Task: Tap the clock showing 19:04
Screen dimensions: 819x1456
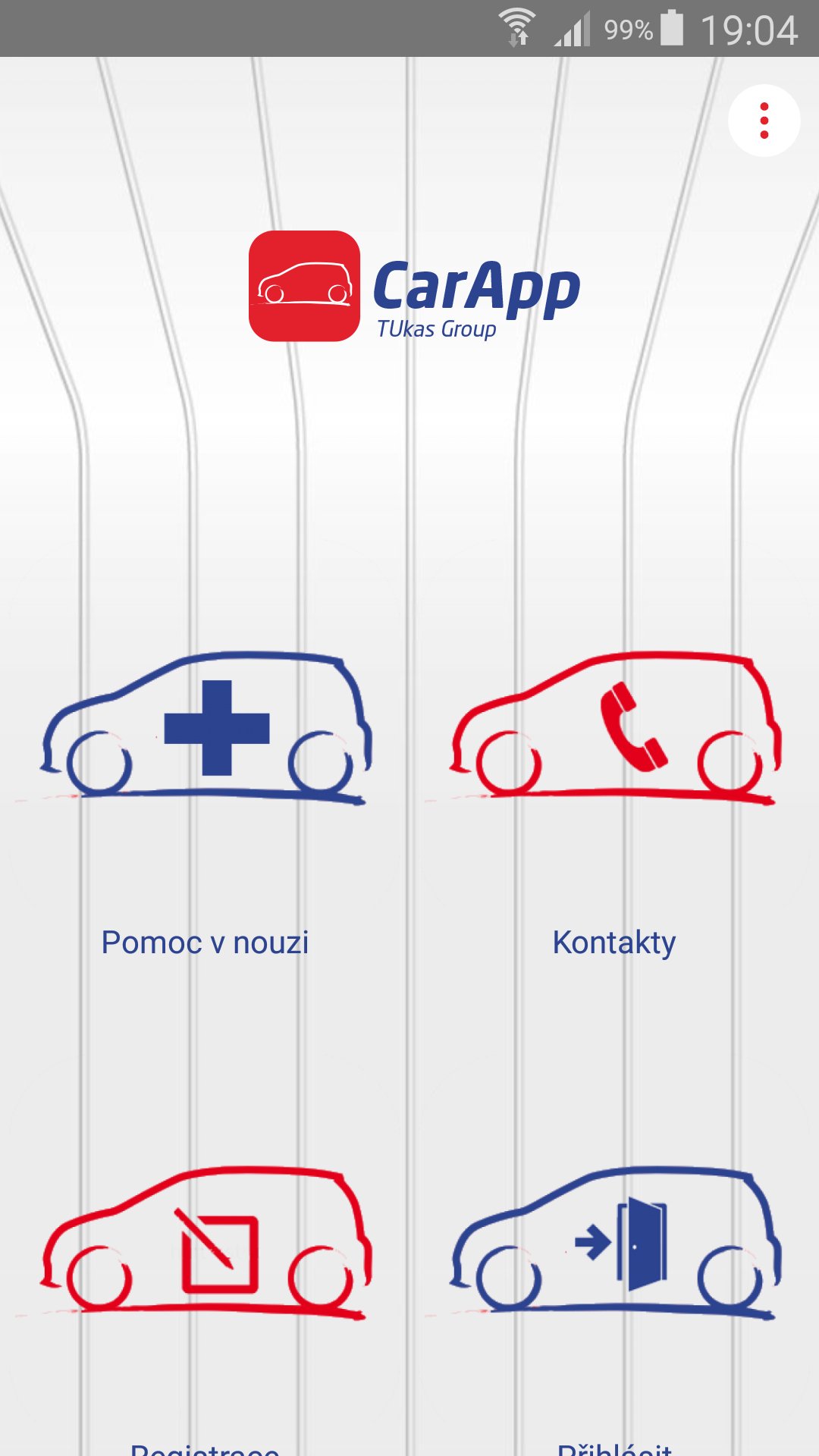Action: click(x=749, y=28)
